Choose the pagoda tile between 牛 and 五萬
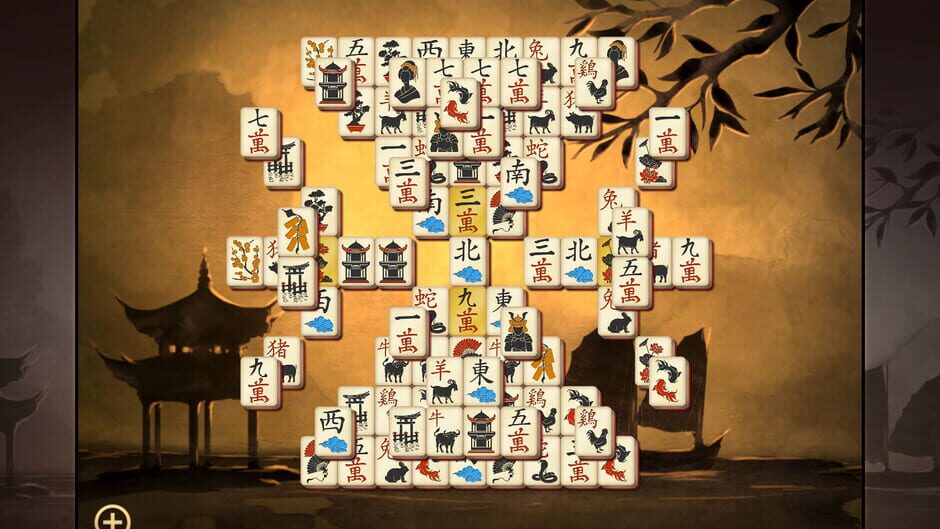This screenshot has width=940, height=529. (482, 432)
